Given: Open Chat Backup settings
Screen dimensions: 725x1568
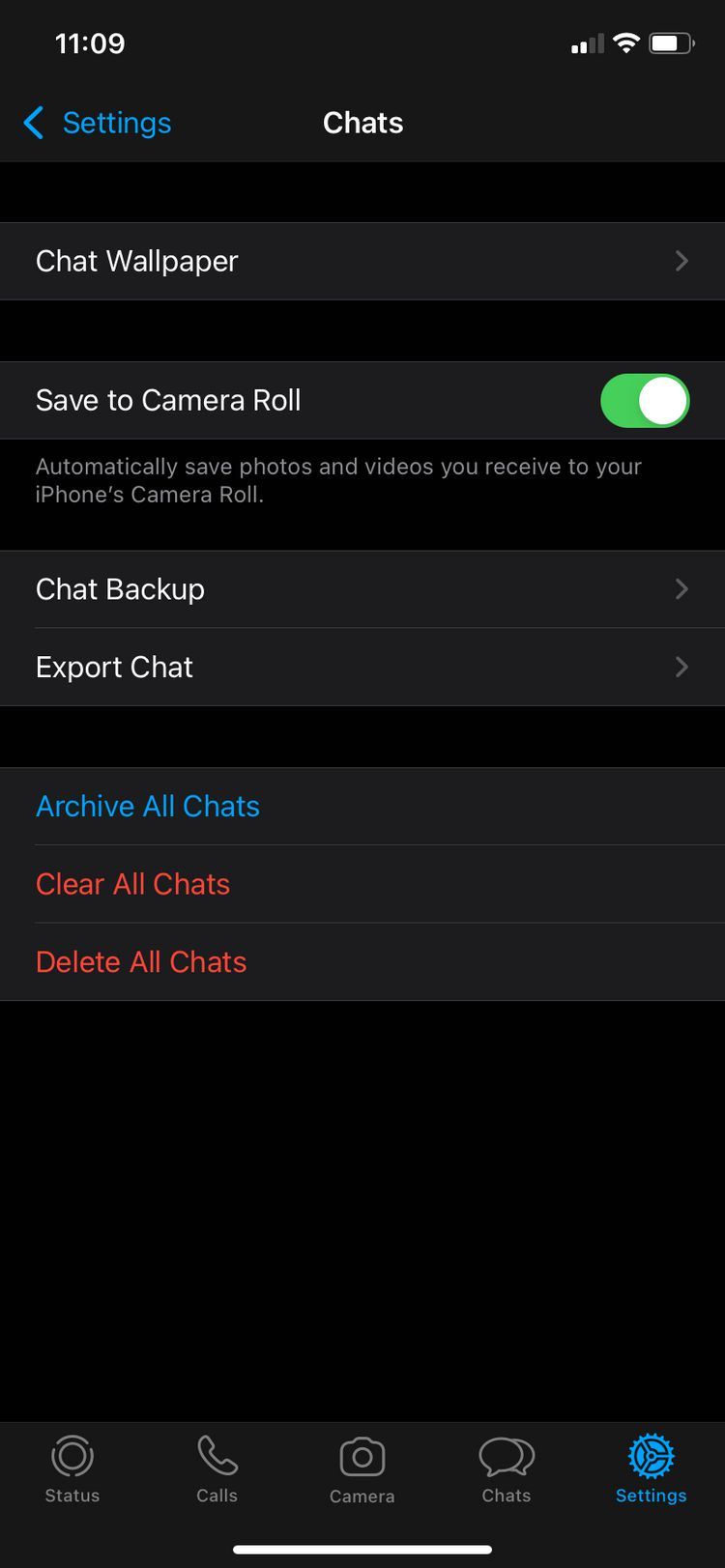Looking at the screenshot, I should 362,589.
